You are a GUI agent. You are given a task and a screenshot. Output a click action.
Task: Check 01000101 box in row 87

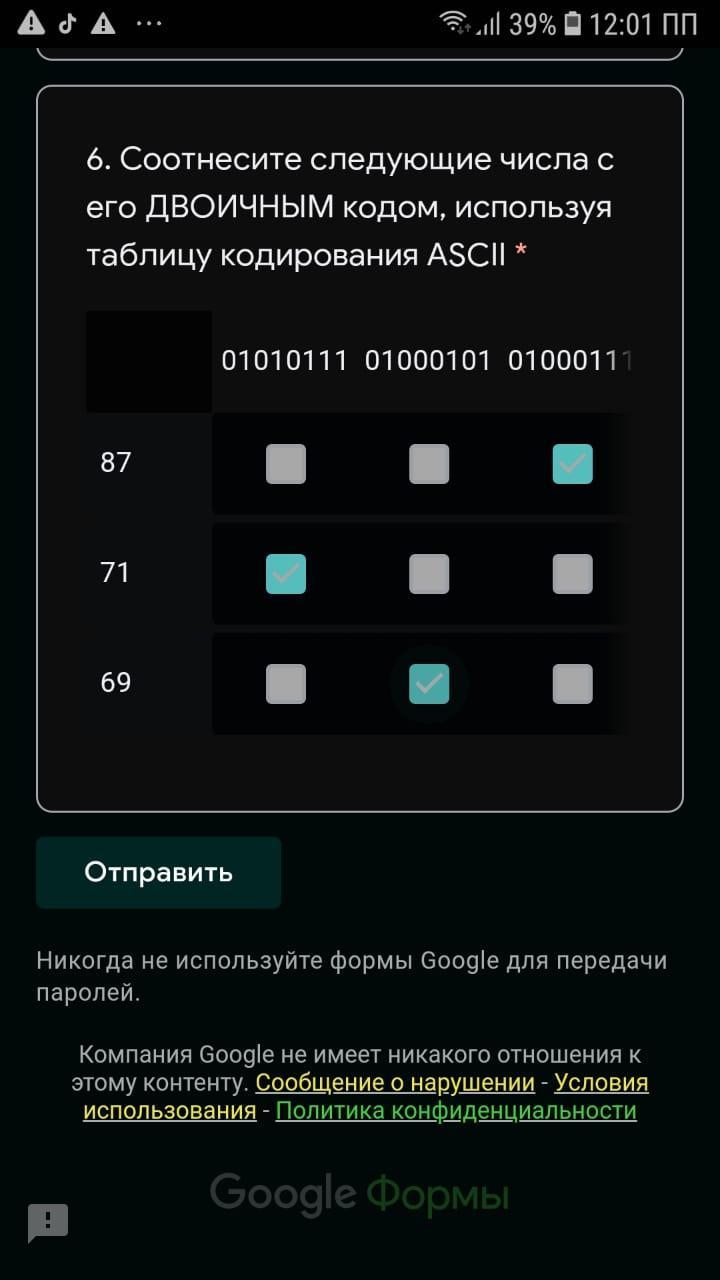[x=429, y=464]
